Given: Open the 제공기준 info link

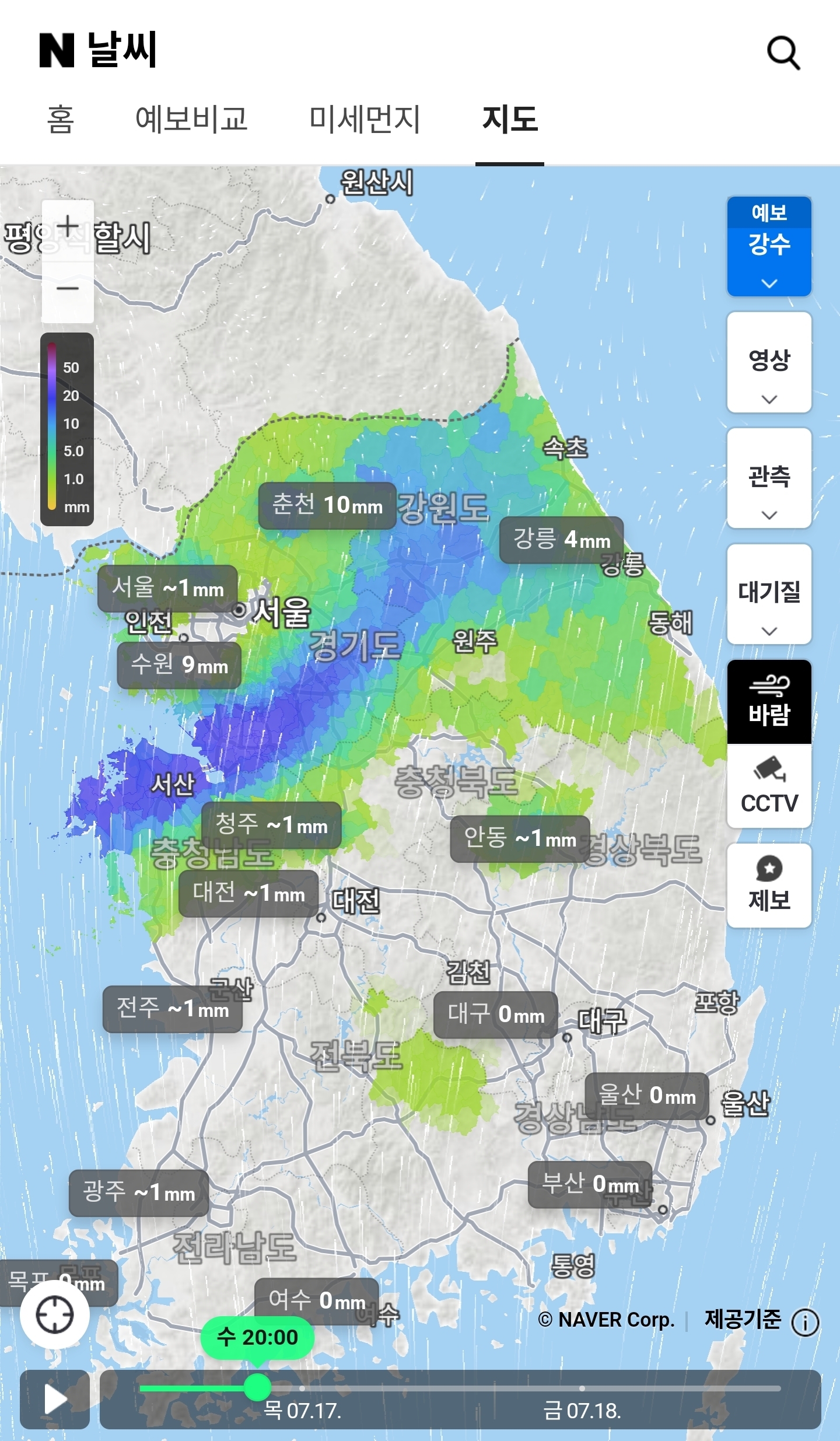Looking at the screenshot, I should (761, 1320).
